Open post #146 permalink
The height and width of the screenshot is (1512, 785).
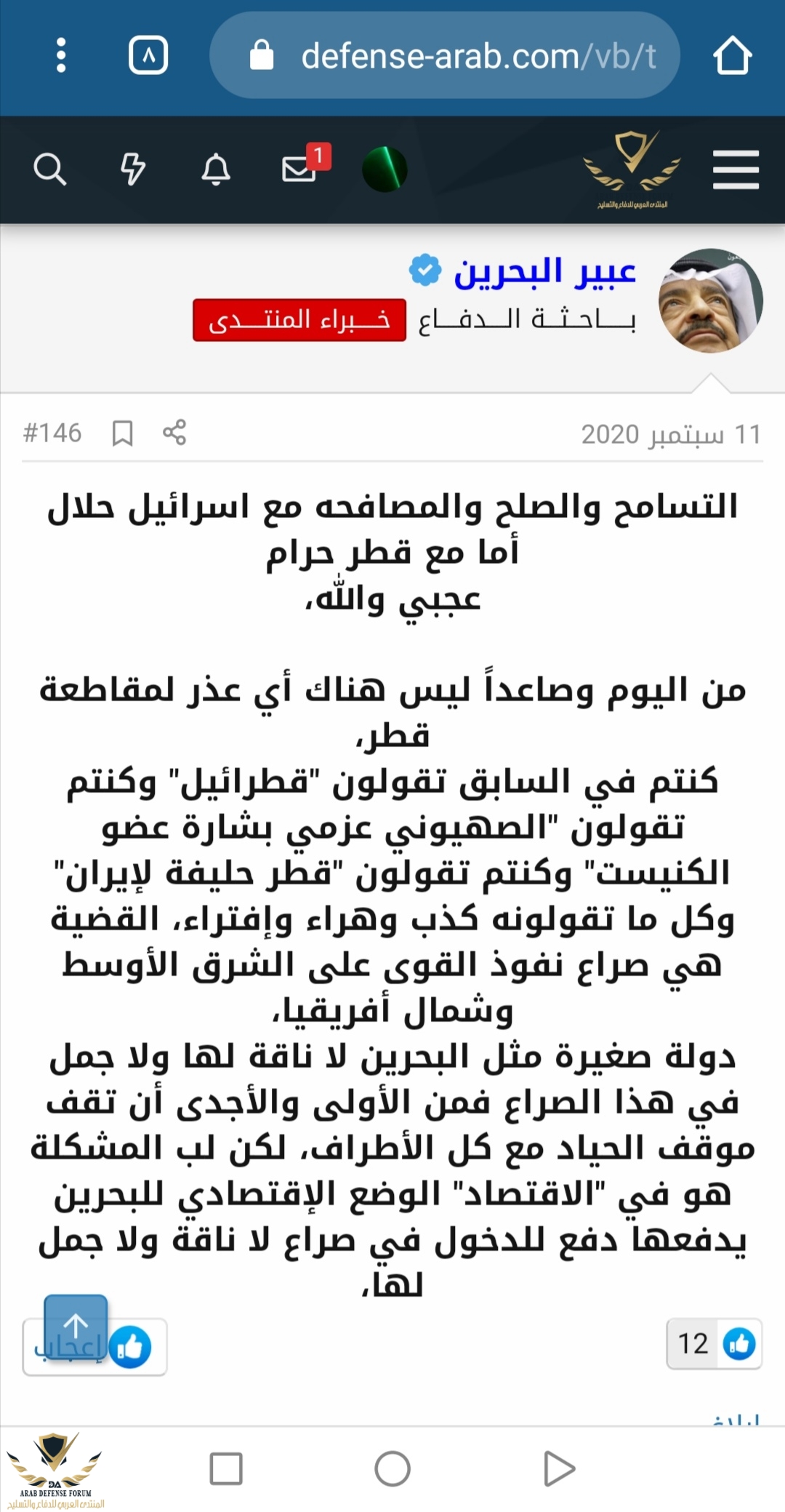point(52,433)
